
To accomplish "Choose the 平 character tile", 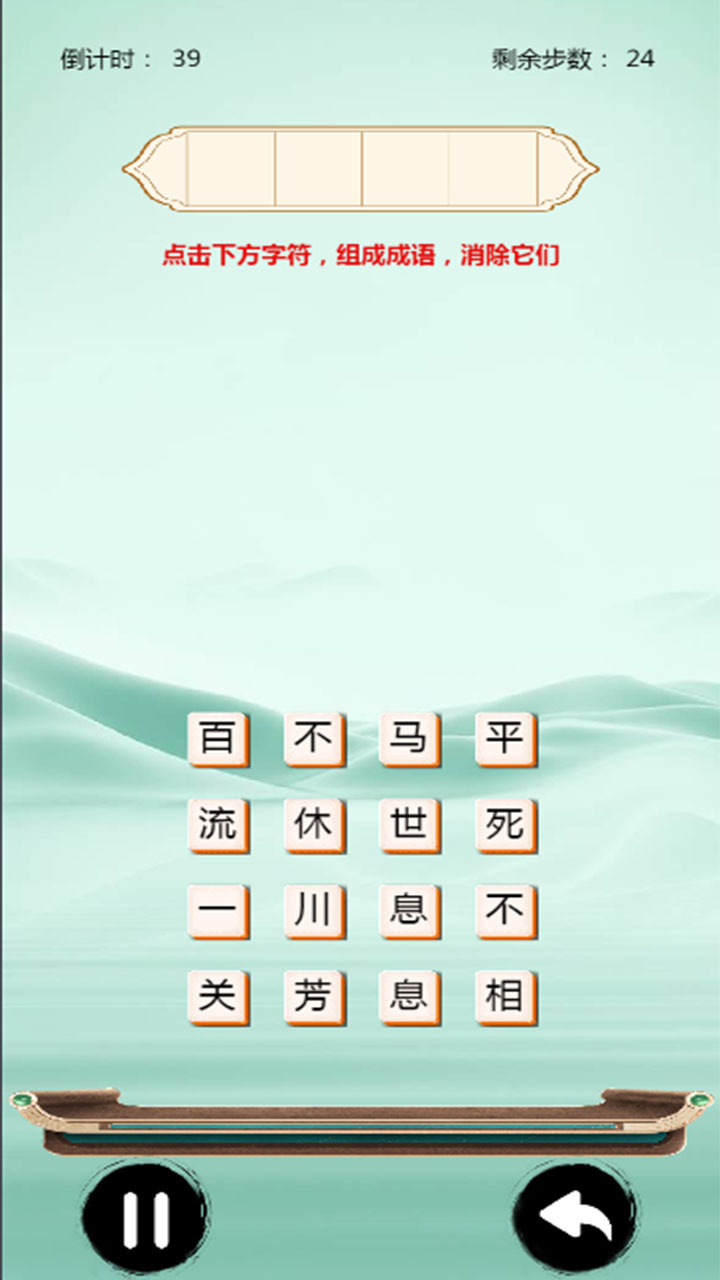I will [x=505, y=739].
